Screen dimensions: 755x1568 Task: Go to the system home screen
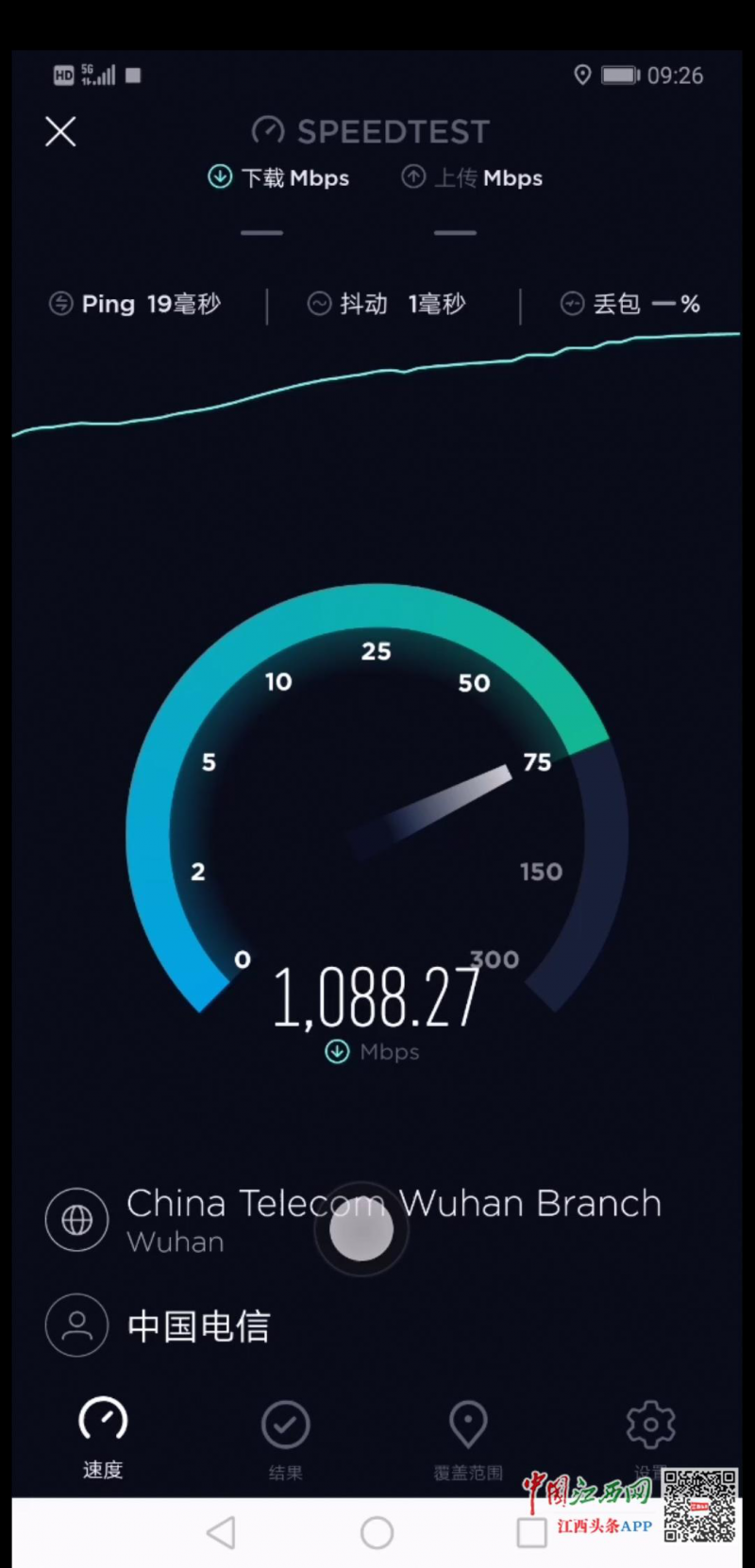(377, 1533)
